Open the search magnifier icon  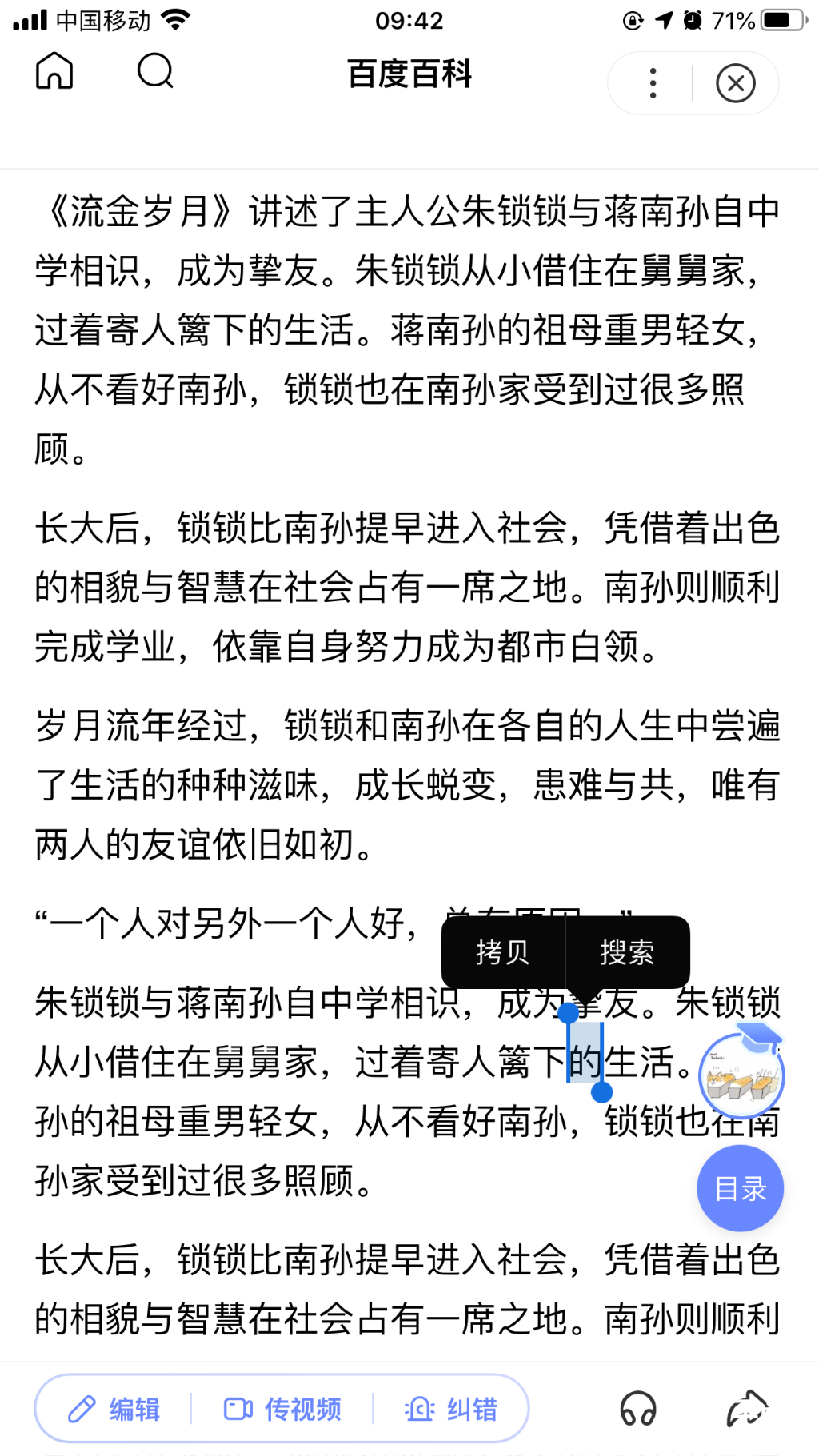[155, 71]
